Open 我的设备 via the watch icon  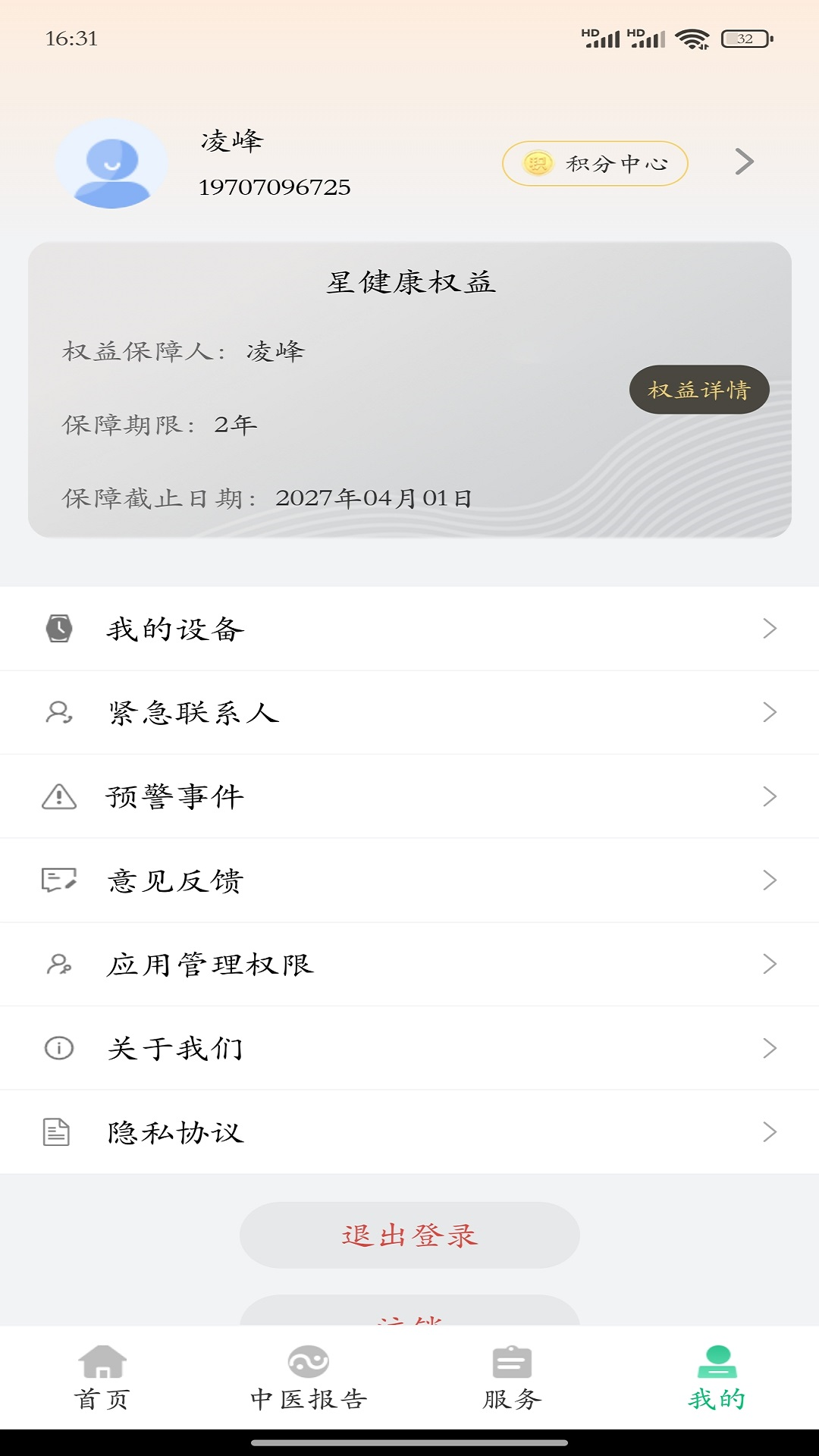(59, 627)
